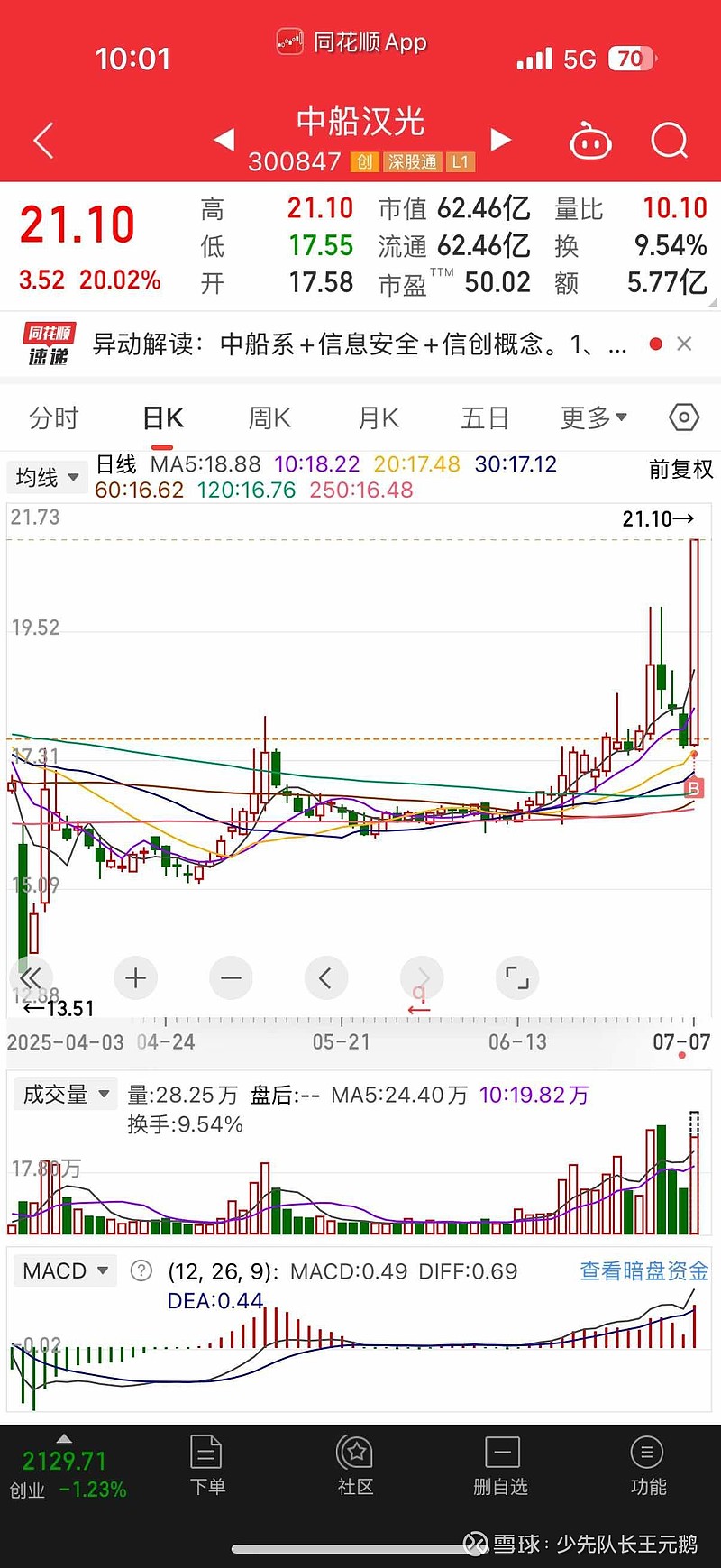Open chart settings hexagon icon
Image resolution: width=721 pixels, height=1568 pixels.
684,417
